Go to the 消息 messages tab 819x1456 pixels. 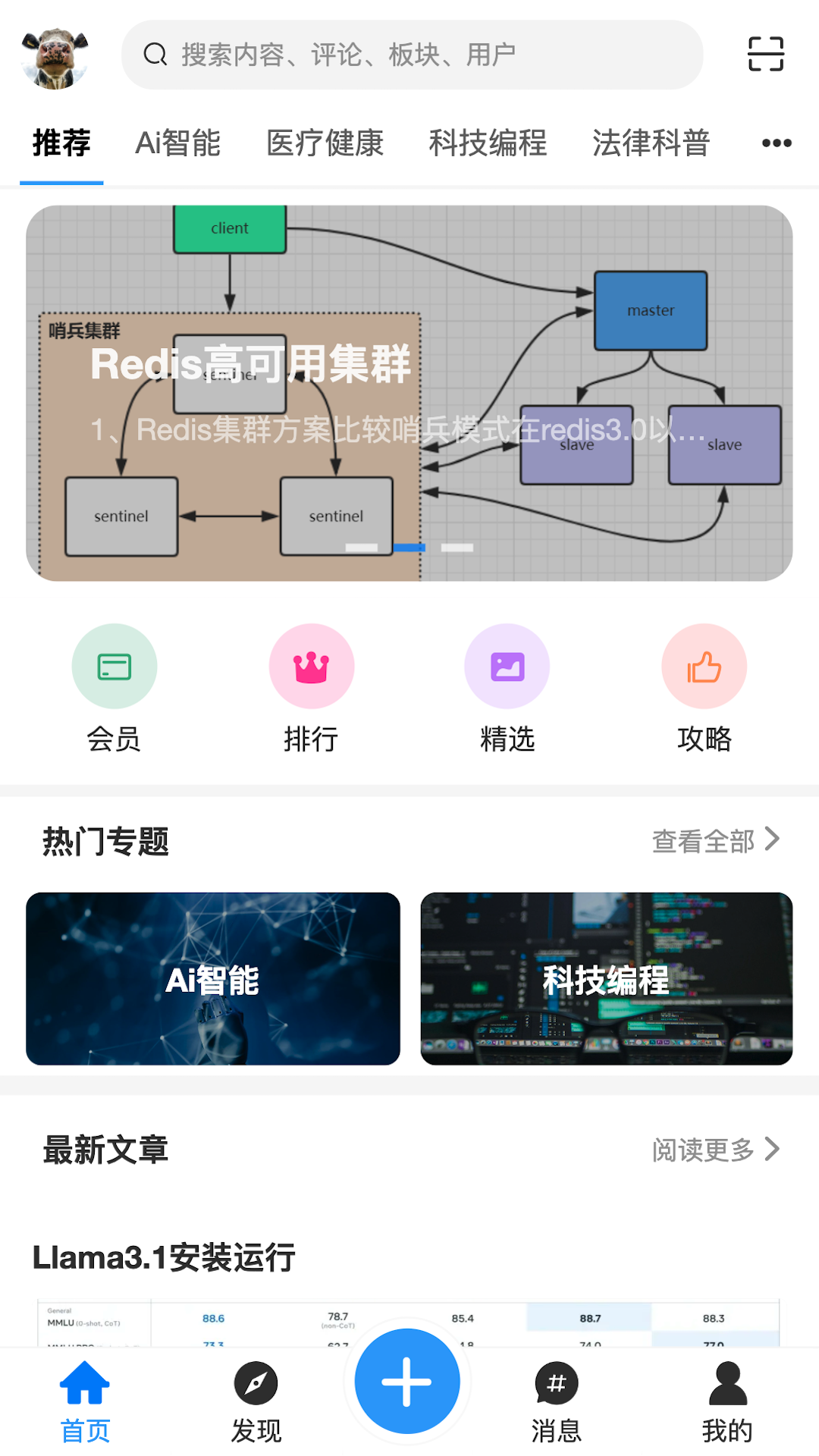pos(556,1403)
